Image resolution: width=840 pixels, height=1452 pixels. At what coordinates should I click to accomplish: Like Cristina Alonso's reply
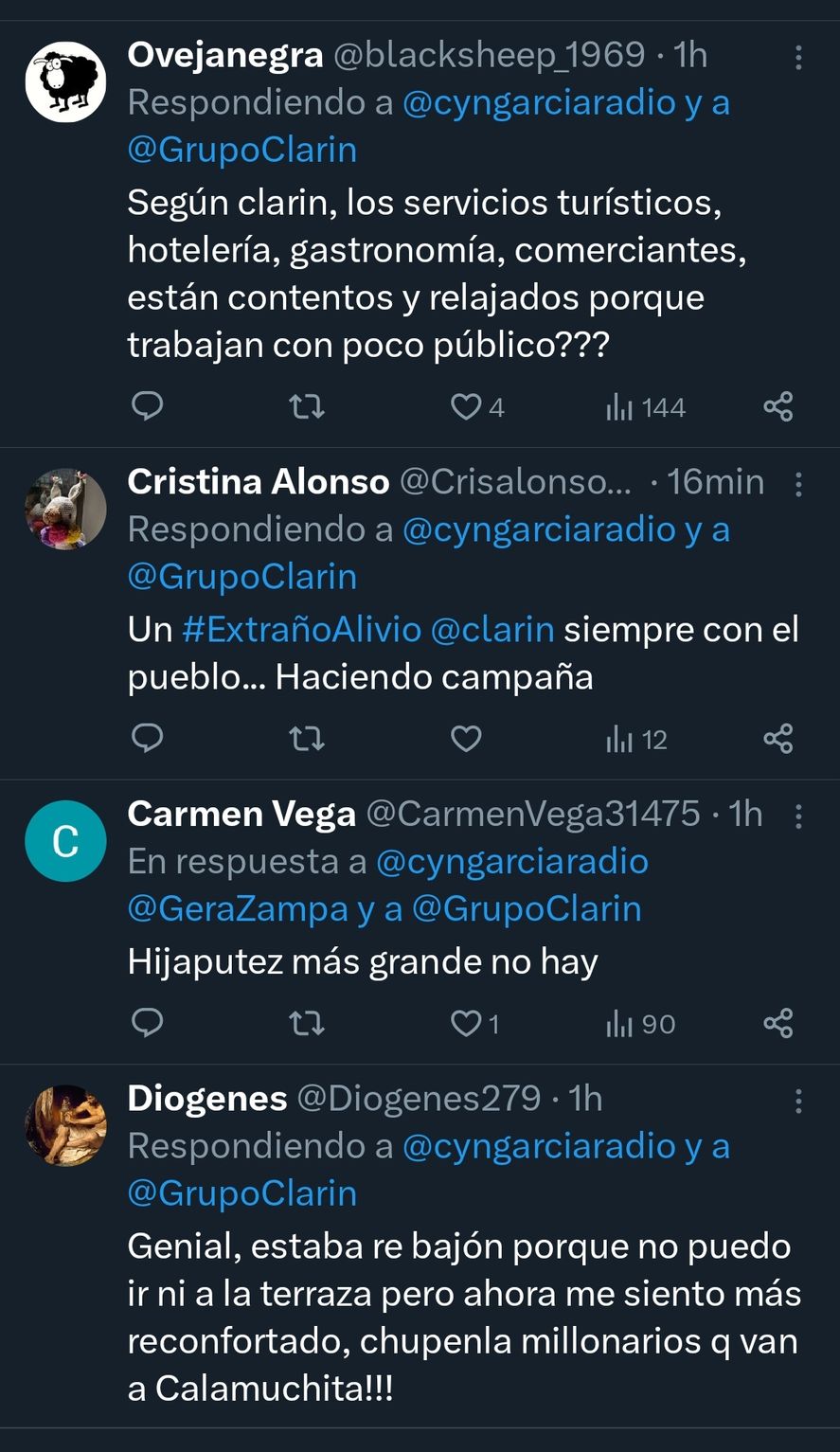click(465, 739)
